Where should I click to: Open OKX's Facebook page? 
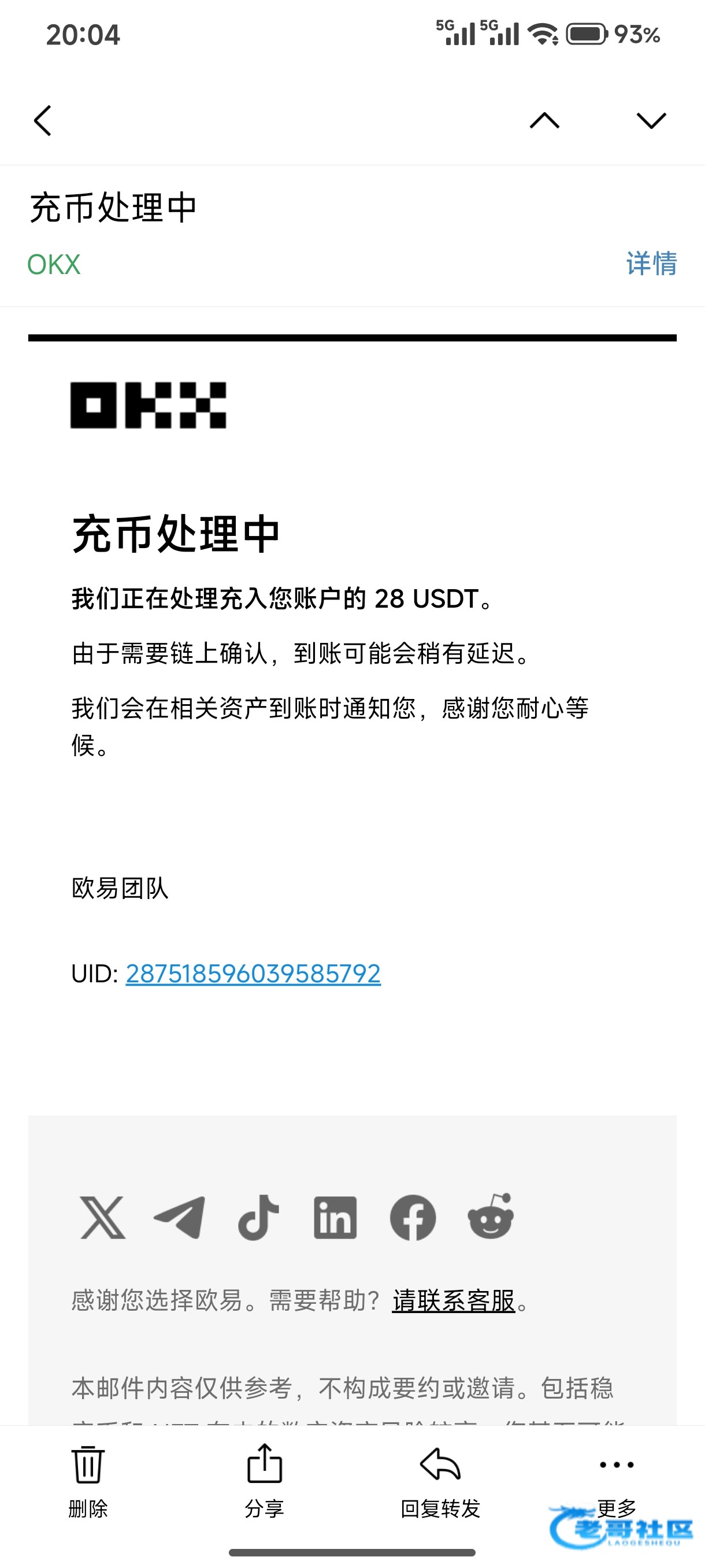click(x=413, y=1218)
